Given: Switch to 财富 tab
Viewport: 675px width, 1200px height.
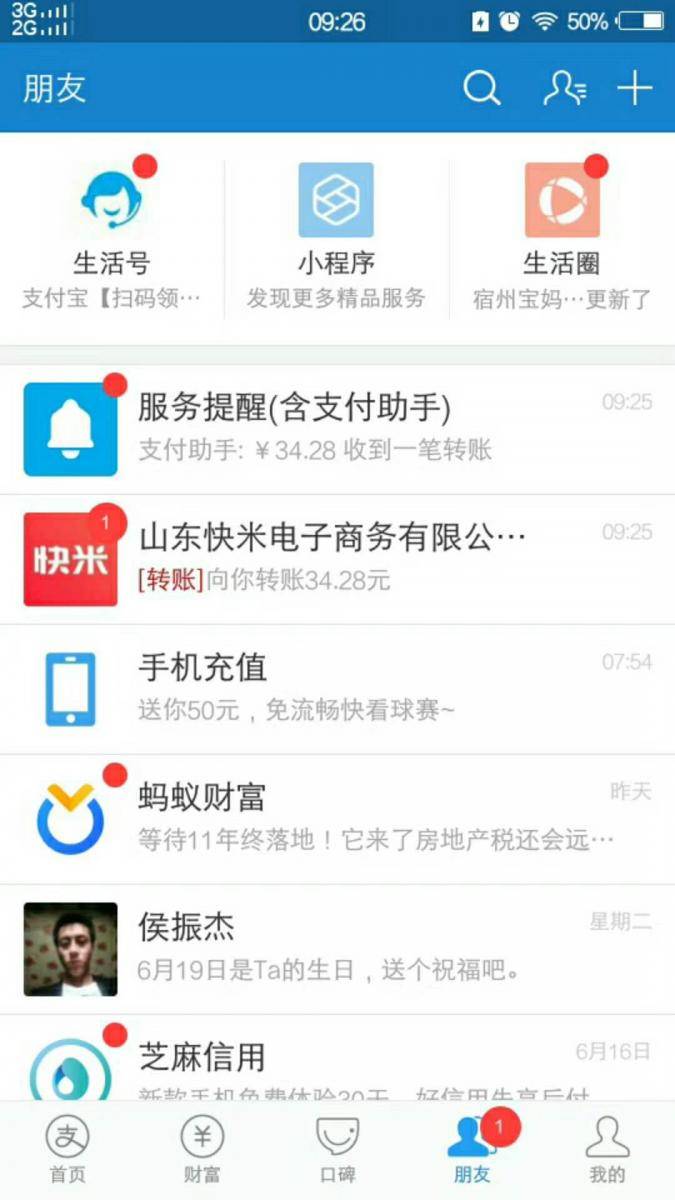Looking at the screenshot, I should click(x=202, y=1150).
